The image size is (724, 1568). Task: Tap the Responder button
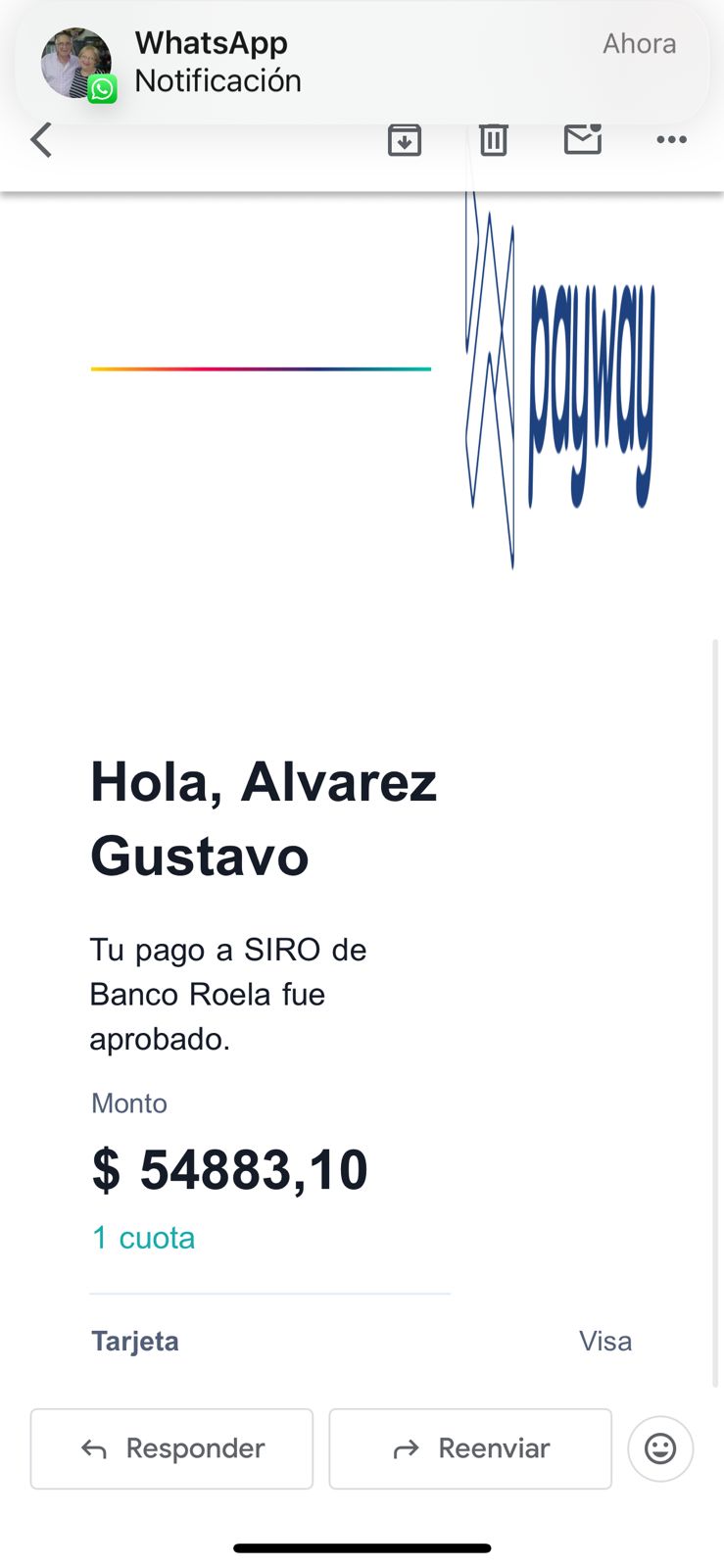[171, 1448]
